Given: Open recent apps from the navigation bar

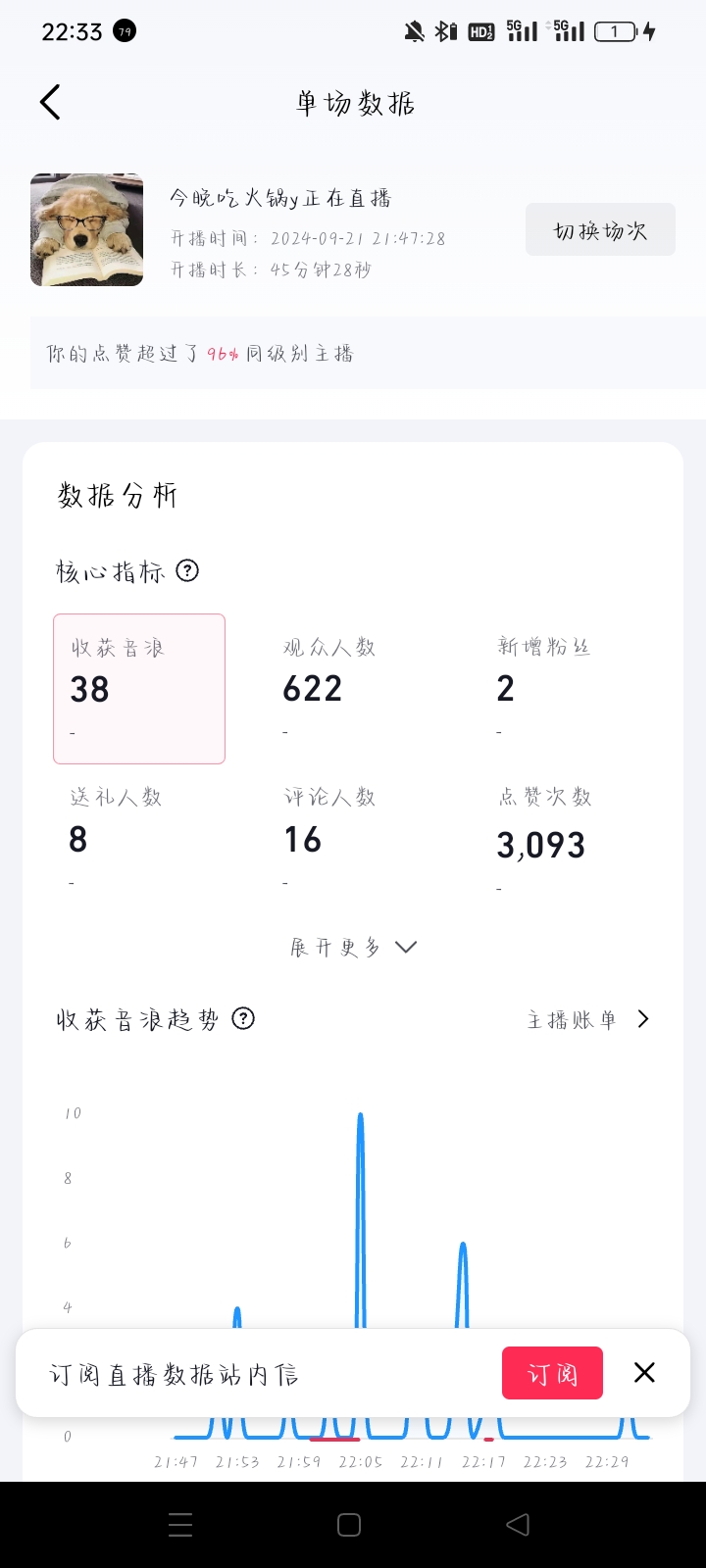Looking at the screenshot, I should pyautogui.click(x=180, y=1524).
